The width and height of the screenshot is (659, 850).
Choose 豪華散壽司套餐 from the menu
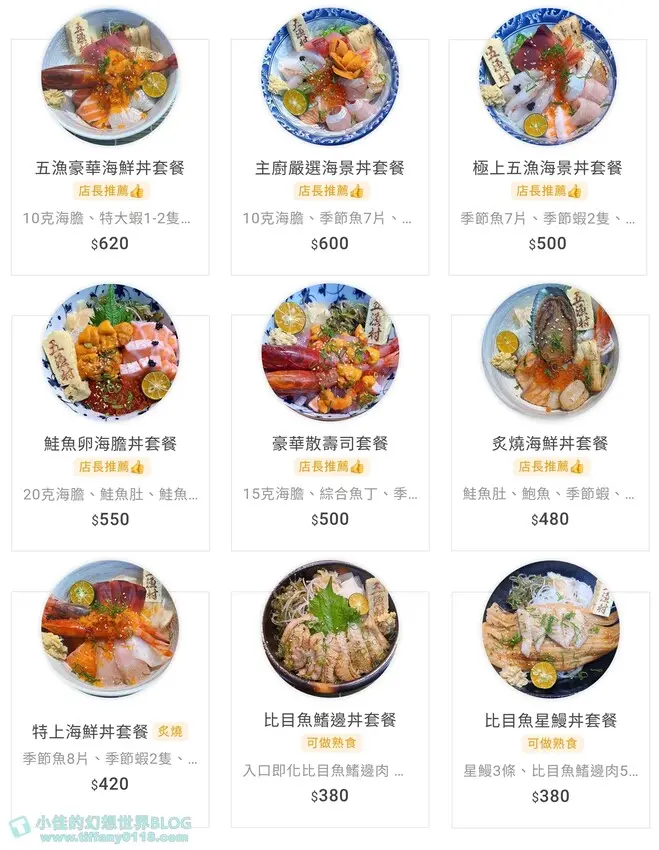click(x=330, y=444)
